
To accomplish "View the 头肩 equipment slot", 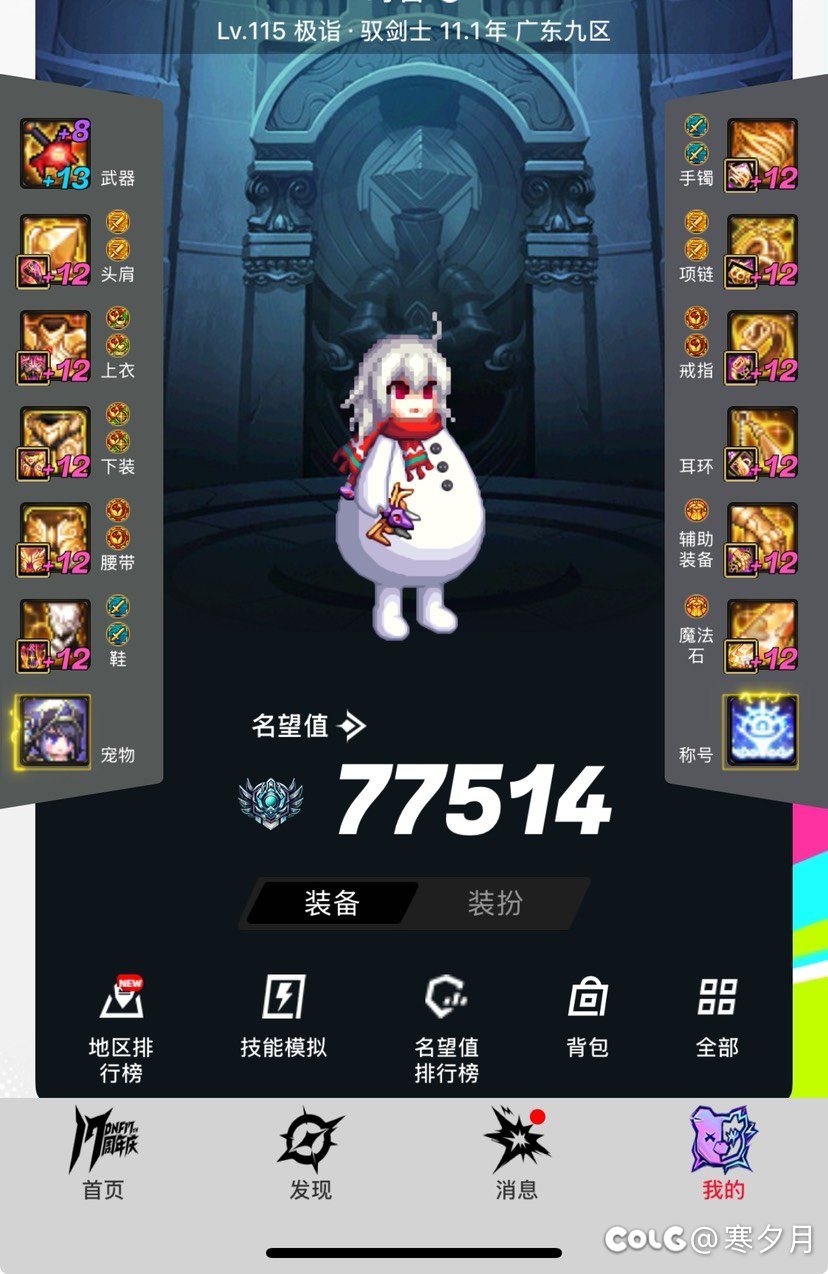I will [55, 250].
